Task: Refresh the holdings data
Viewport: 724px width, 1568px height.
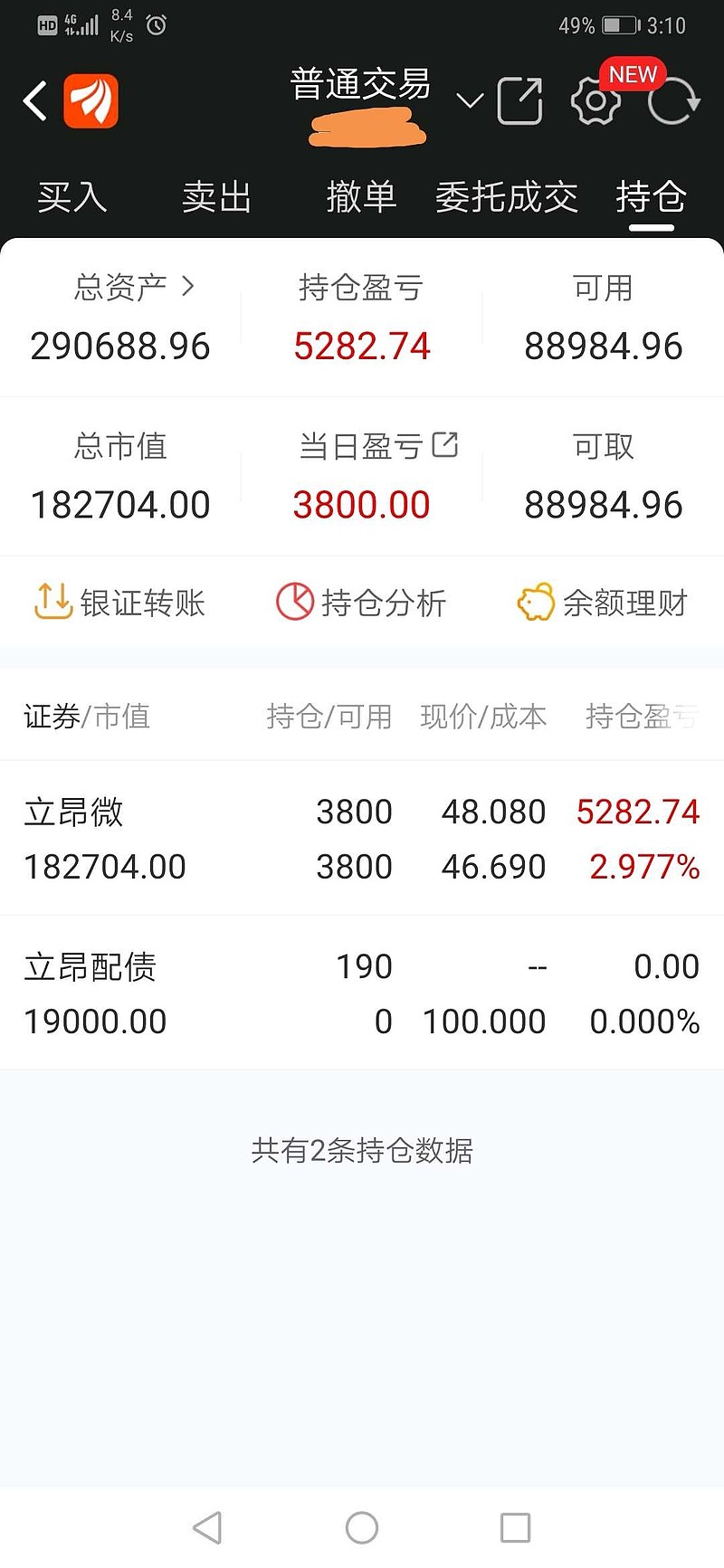Action: point(673,100)
